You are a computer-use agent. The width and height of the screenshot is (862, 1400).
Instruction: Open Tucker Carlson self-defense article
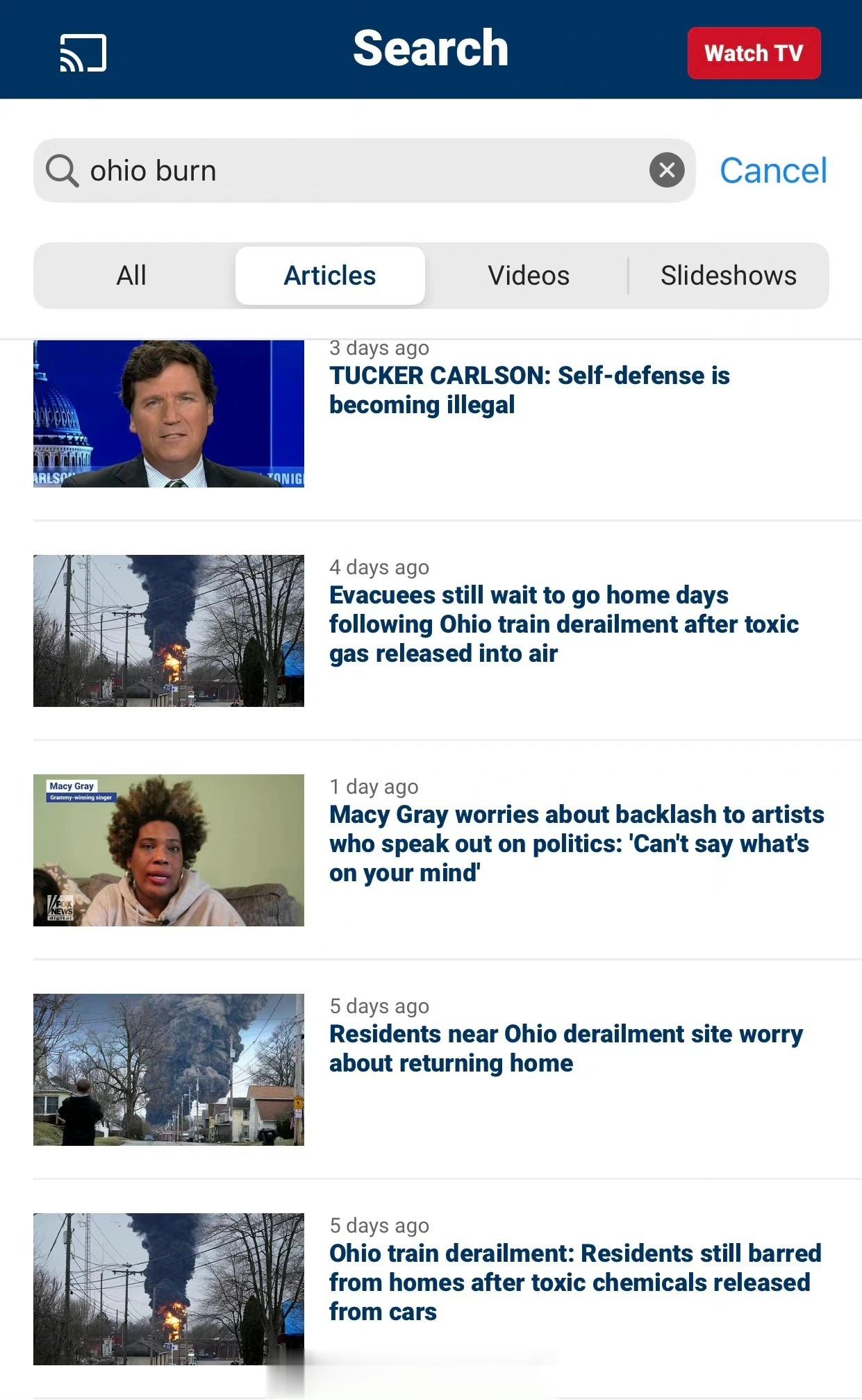coord(529,390)
